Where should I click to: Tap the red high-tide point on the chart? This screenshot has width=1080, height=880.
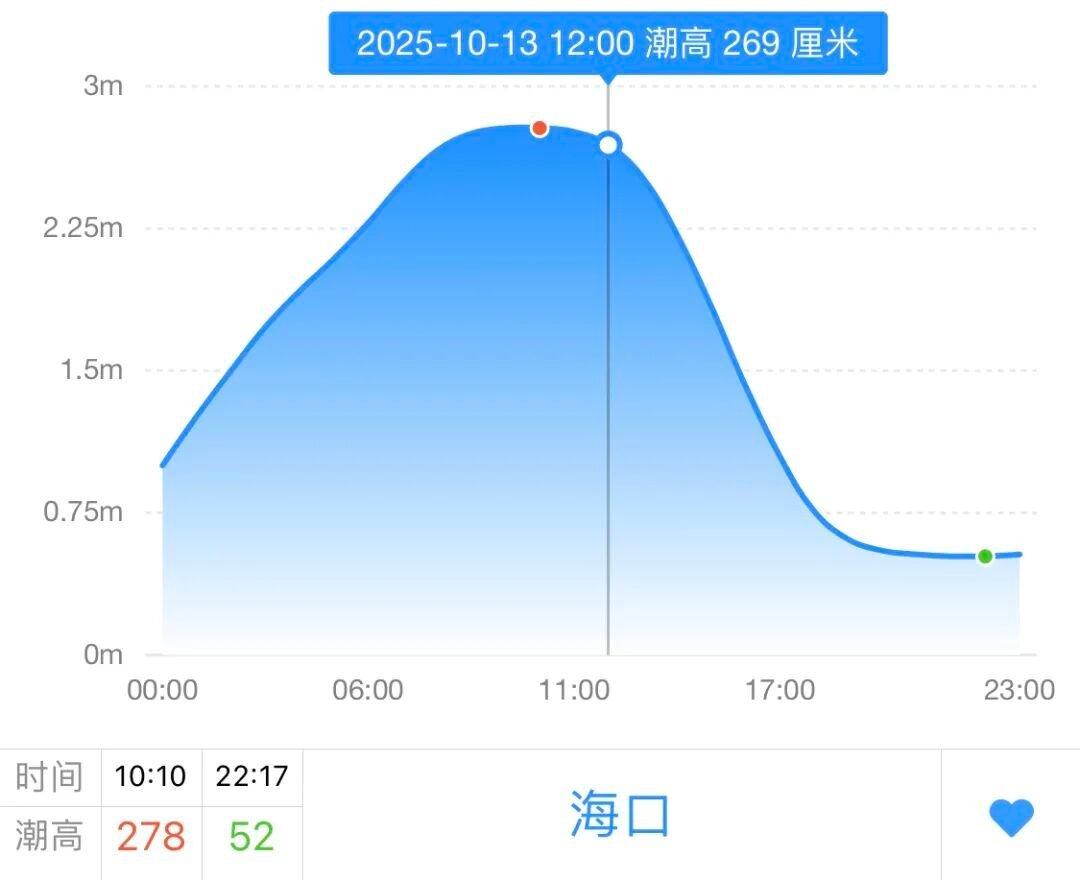pos(539,128)
